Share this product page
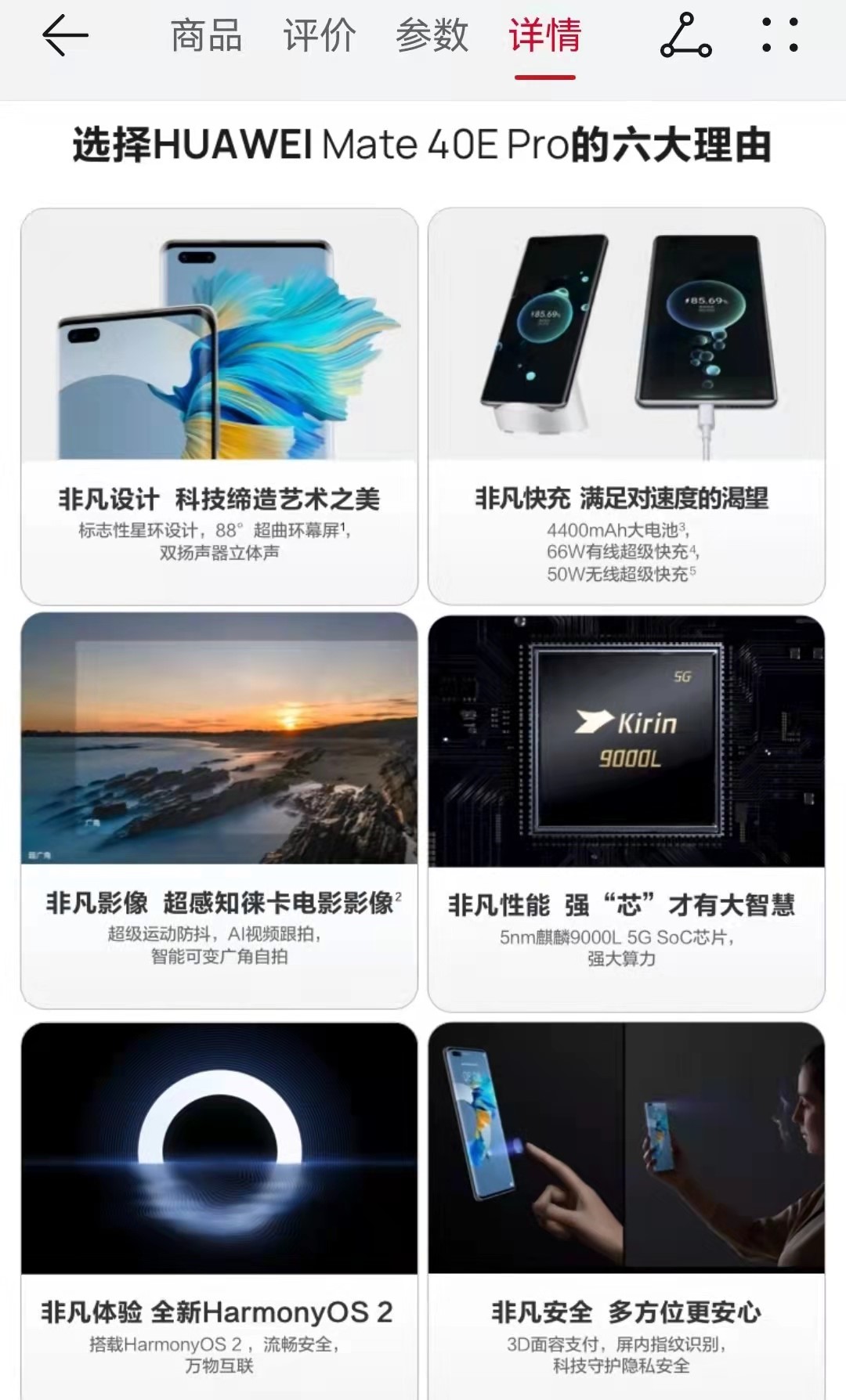The height and width of the screenshot is (1400, 846). [686, 36]
